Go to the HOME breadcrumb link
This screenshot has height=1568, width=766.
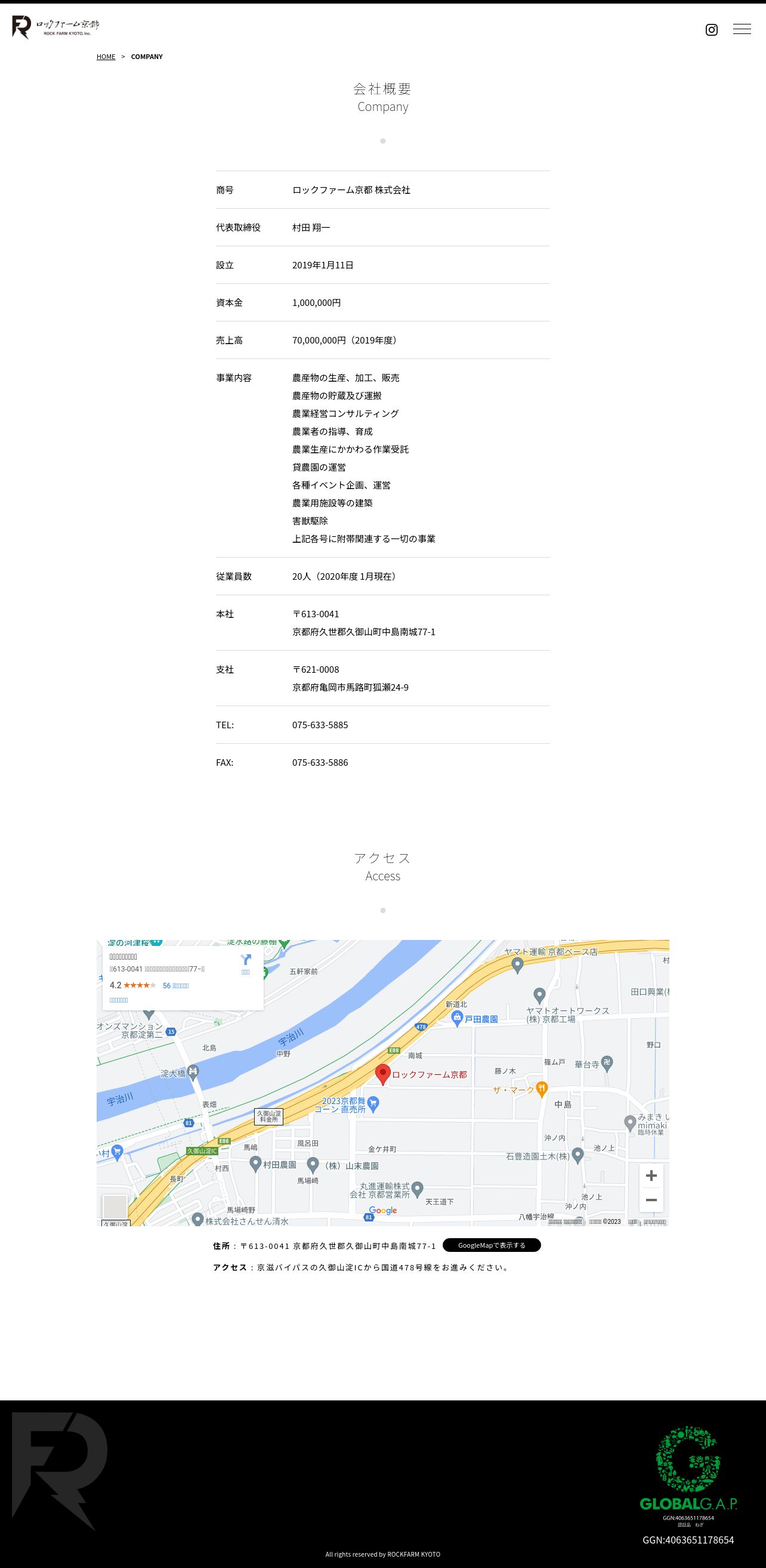click(x=106, y=57)
